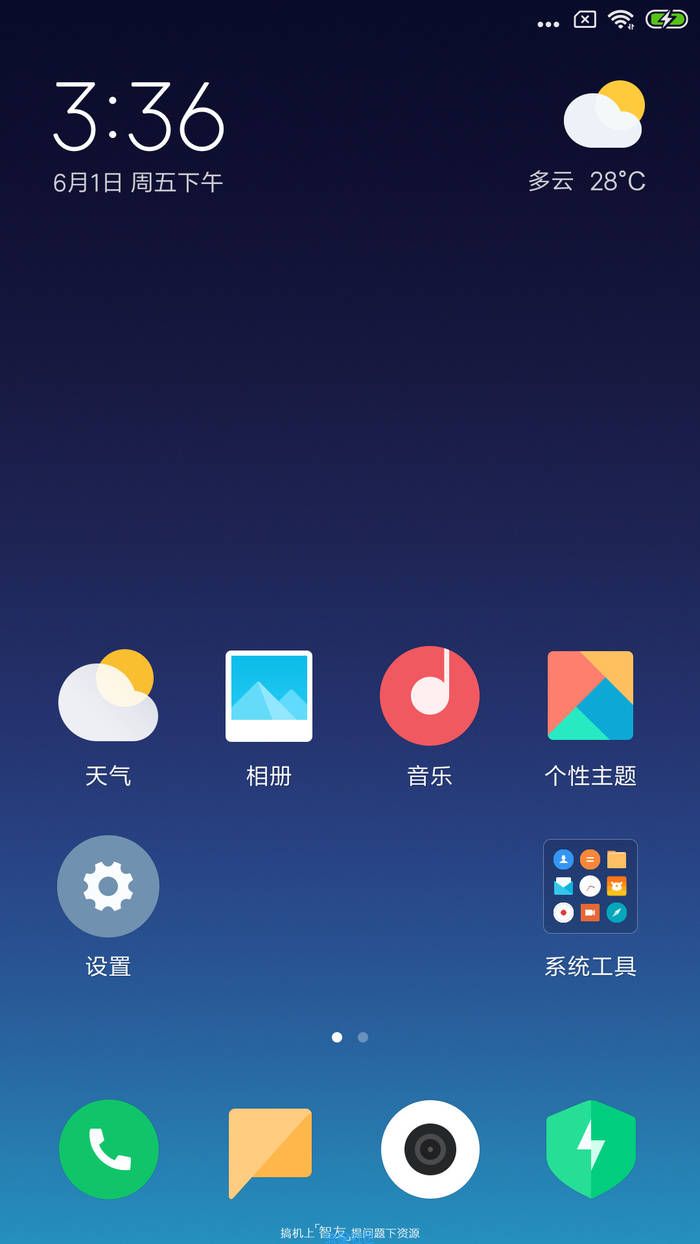Open the phone dialer in the dock
Image resolution: width=700 pixels, height=1244 pixels.
click(108, 1150)
